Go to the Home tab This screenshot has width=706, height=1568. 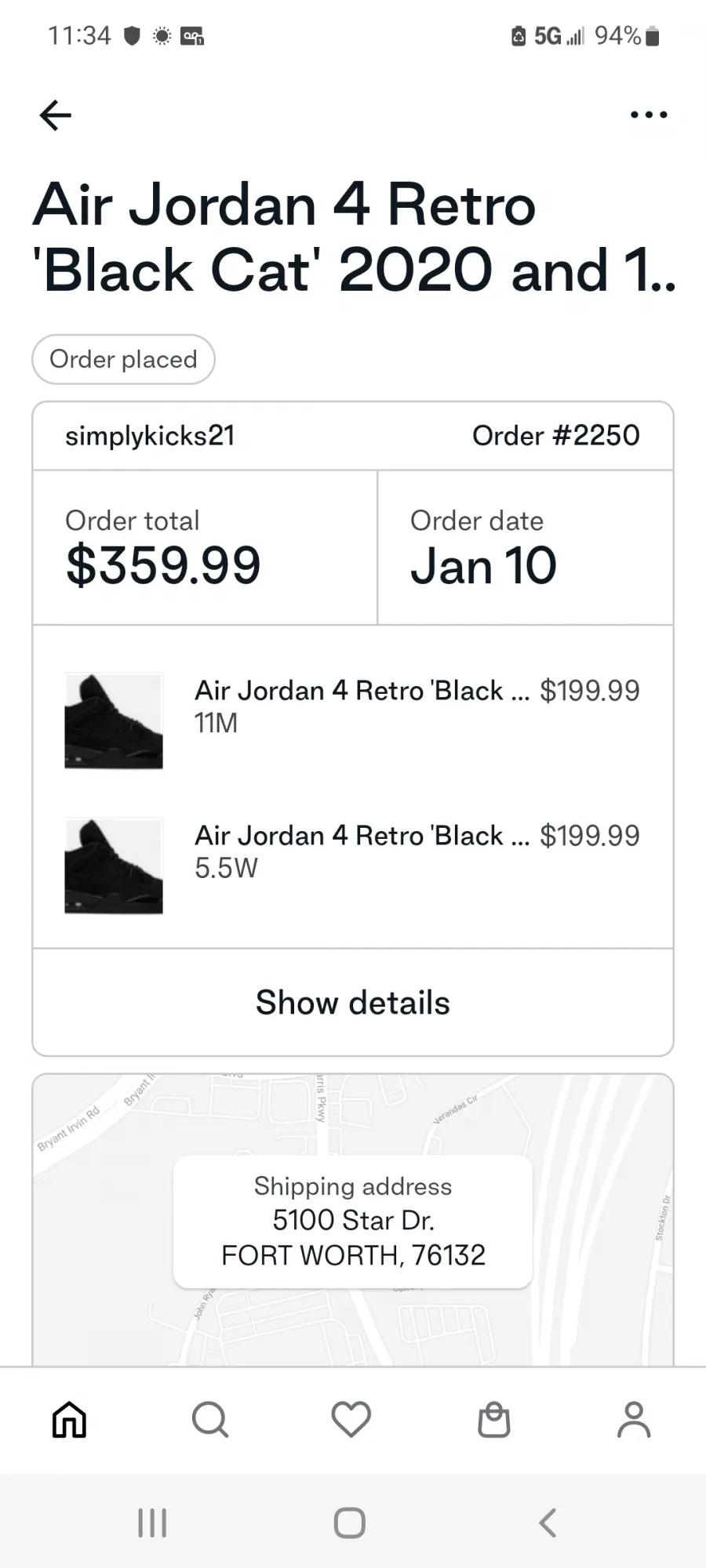point(70,1420)
